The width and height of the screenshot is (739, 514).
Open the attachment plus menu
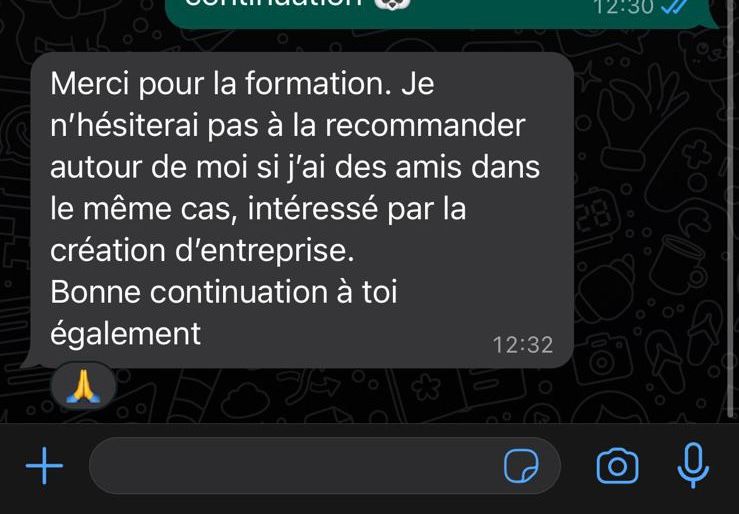click(x=43, y=466)
